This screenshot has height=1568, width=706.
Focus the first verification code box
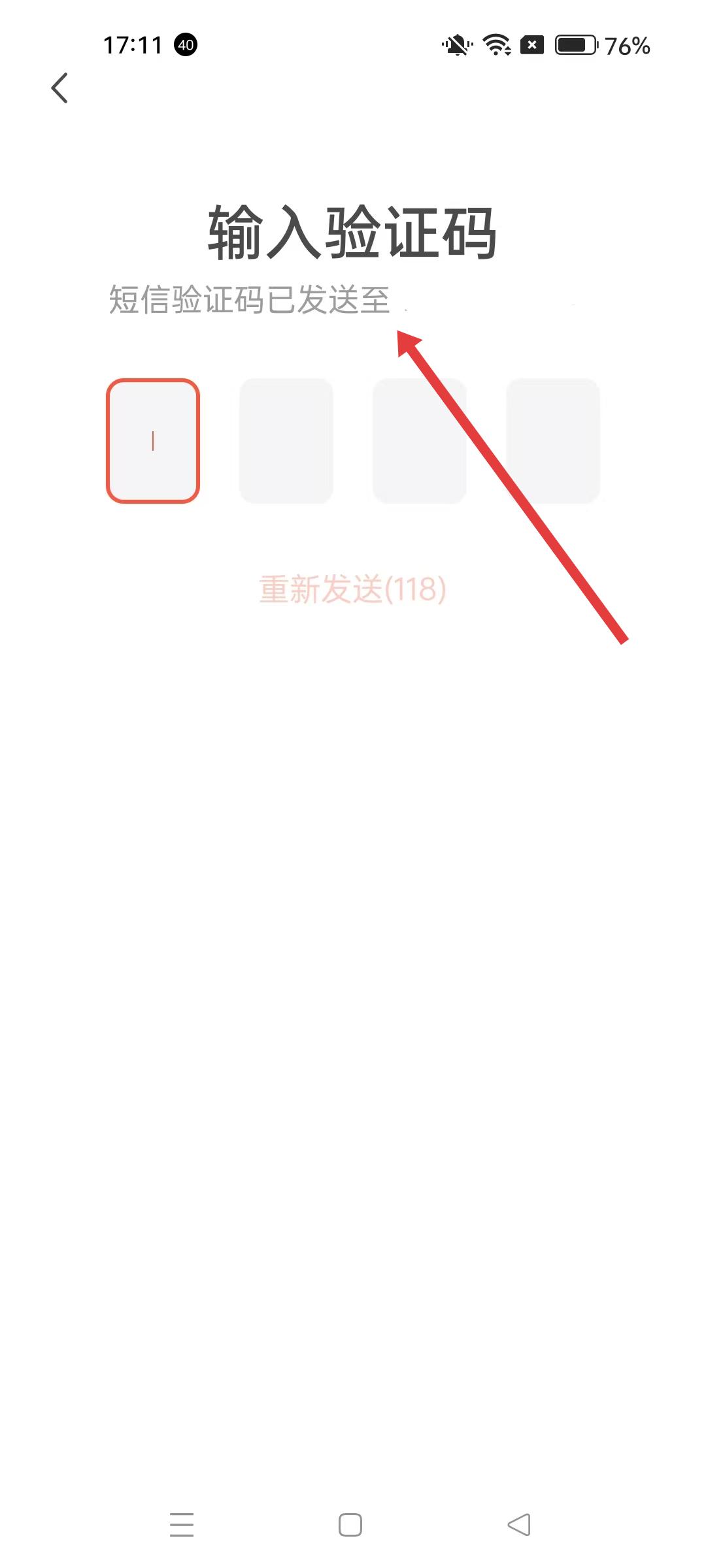tap(153, 441)
